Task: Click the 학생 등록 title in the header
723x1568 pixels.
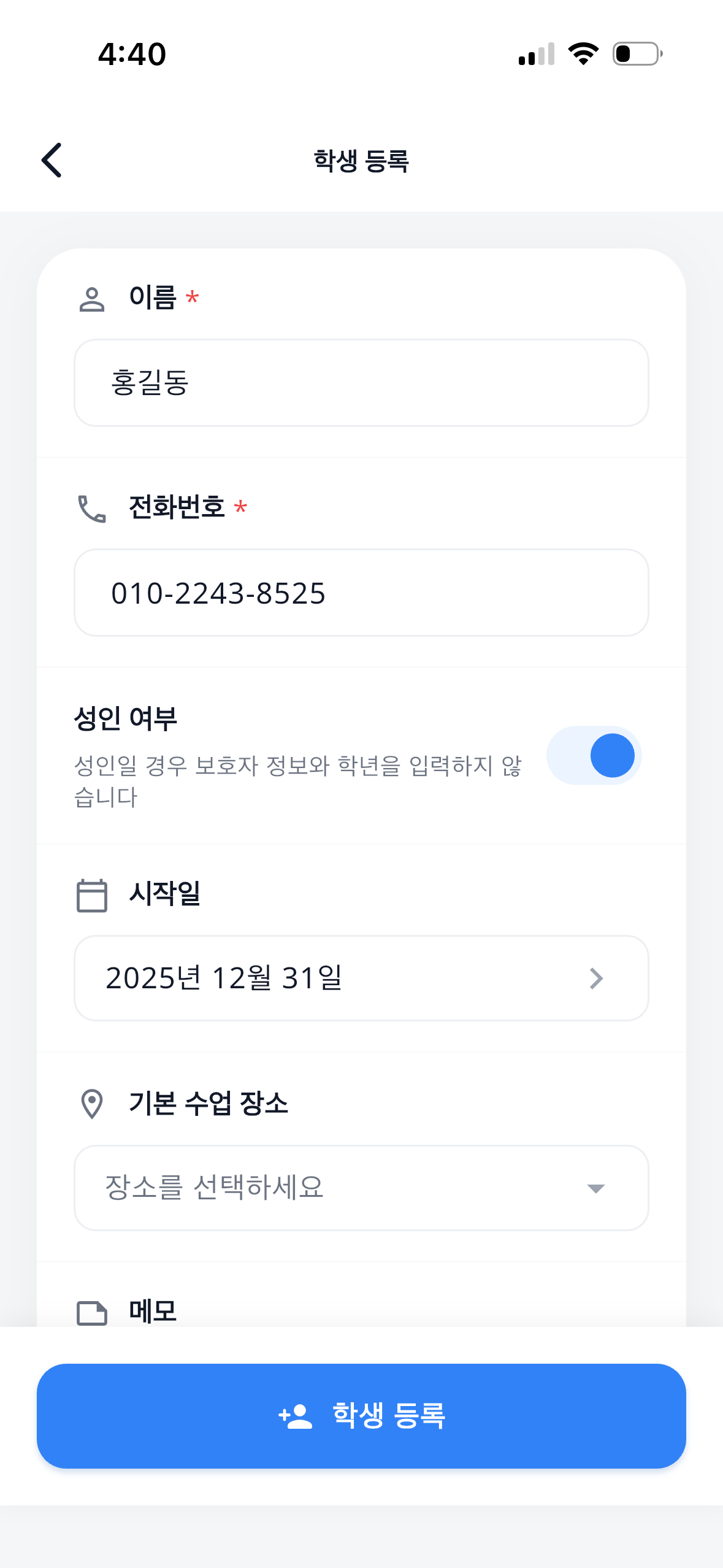Action: [x=361, y=161]
